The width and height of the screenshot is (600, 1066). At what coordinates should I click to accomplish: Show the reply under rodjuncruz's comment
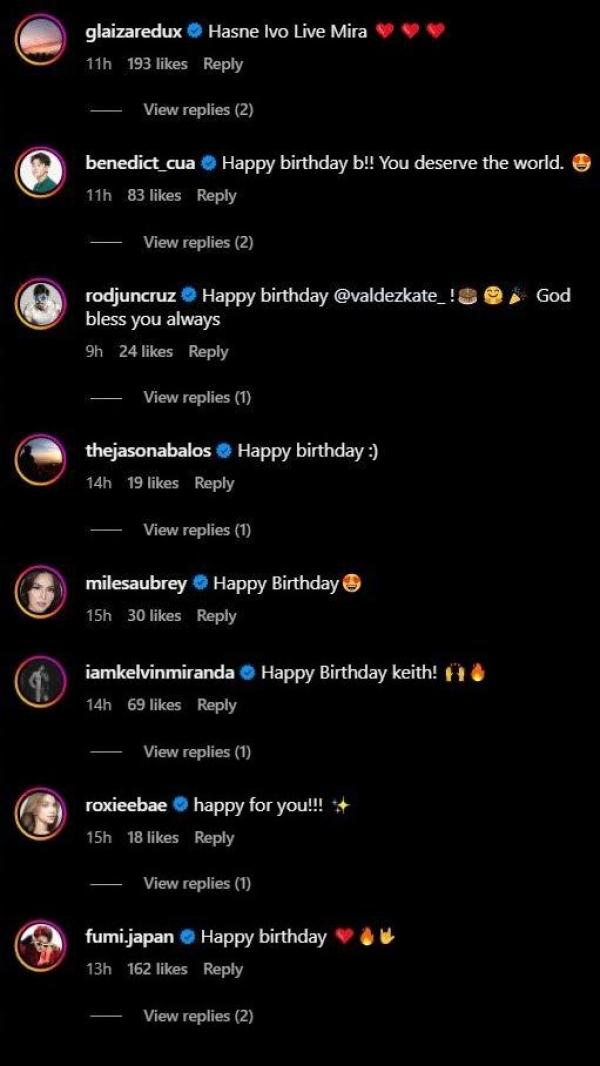click(197, 398)
